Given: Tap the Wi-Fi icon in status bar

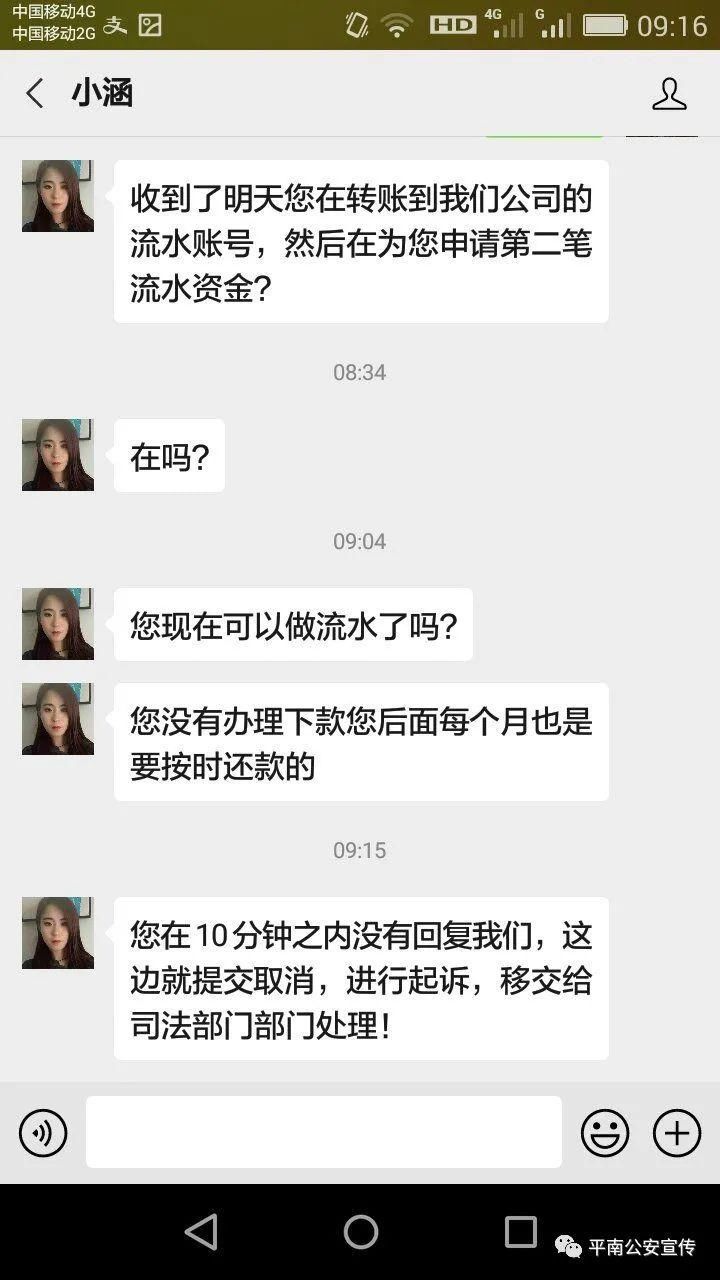Looking at the screenshot, I should (398, 22).
